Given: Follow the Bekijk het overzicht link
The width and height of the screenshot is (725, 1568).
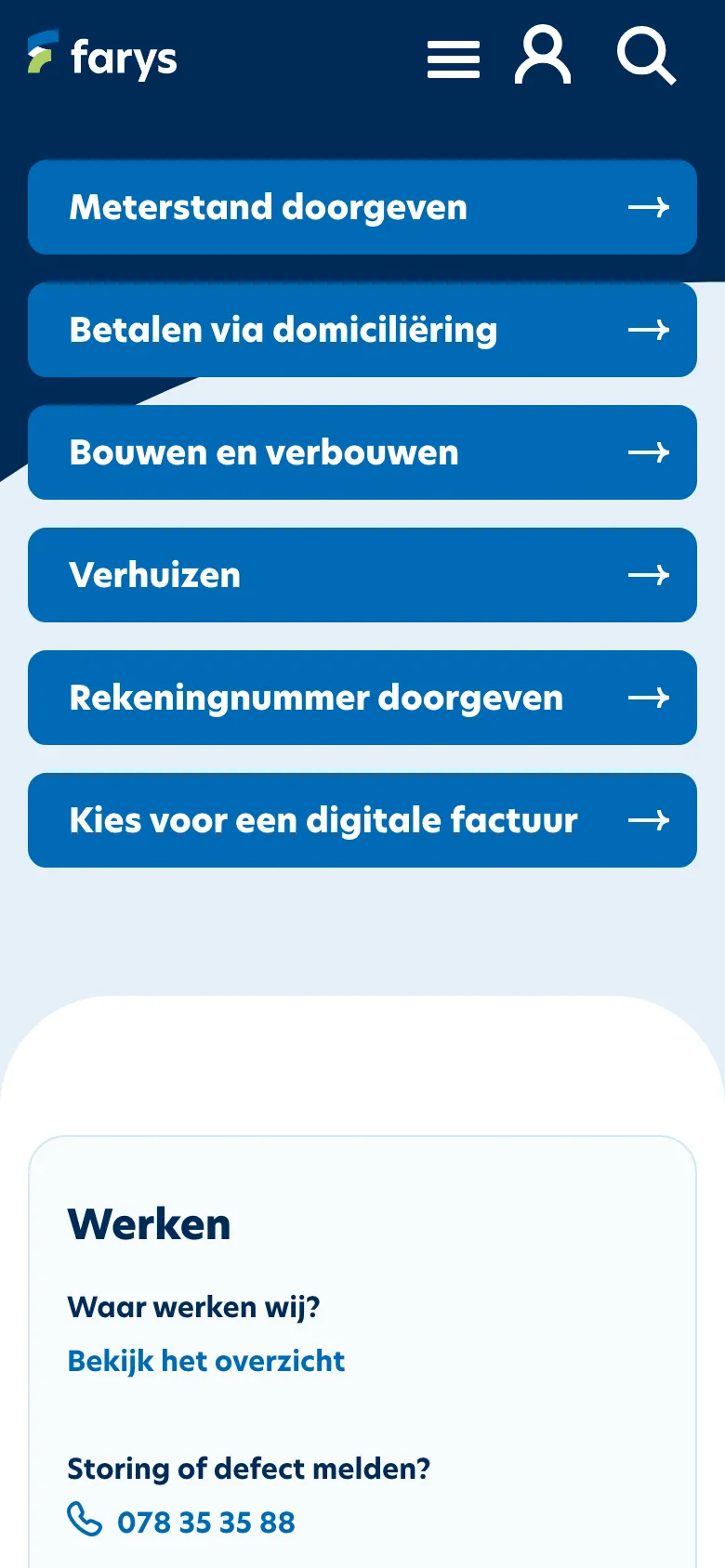Looking at the screenshot, I should coord(205,1361).
